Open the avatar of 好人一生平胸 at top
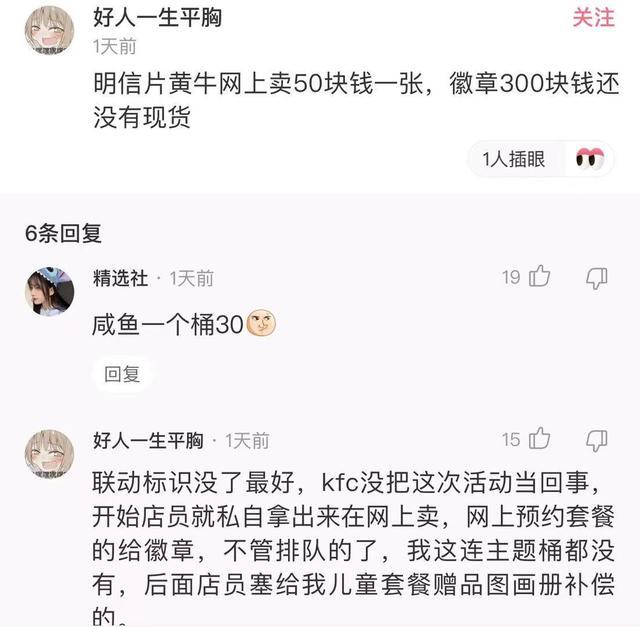Image resolution: width=640 pixels, height=627 pixels. point(49,29)
